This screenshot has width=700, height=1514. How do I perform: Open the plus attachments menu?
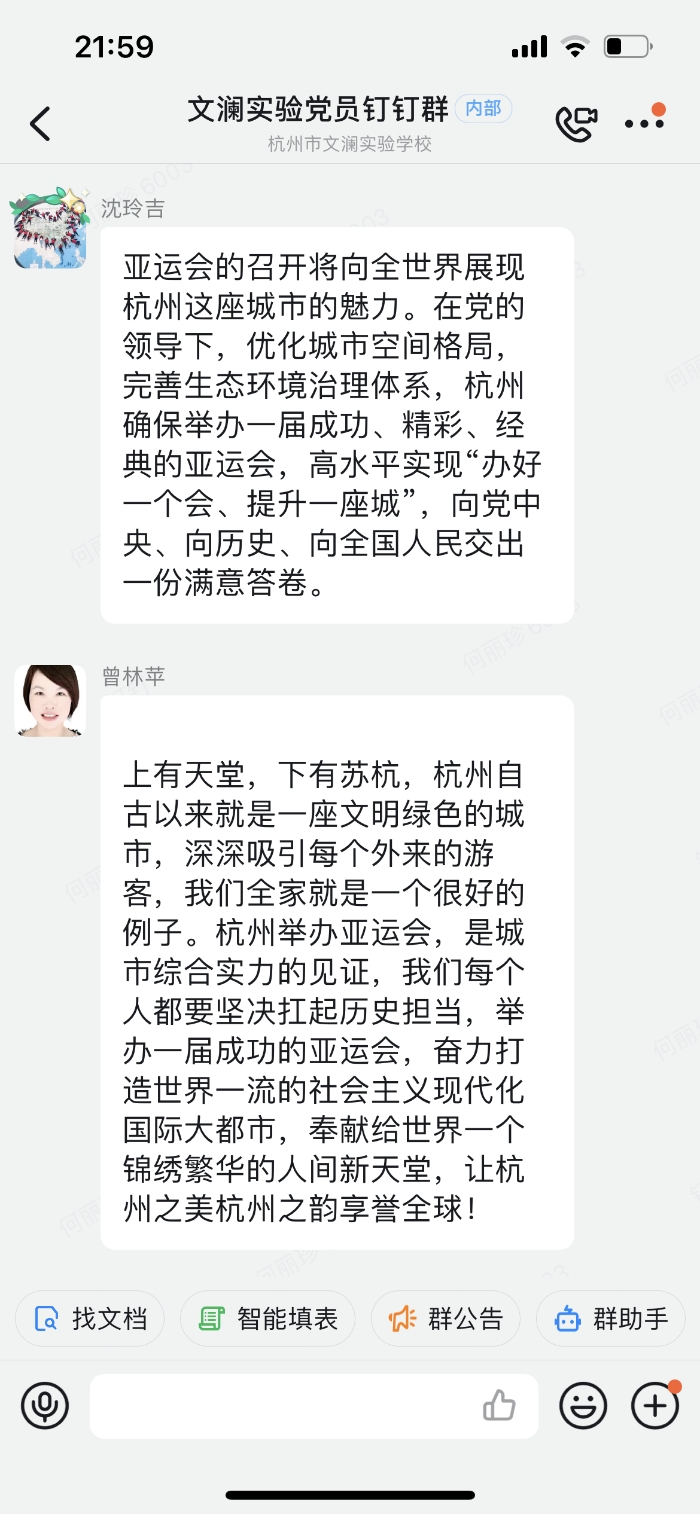point(655,1406)
